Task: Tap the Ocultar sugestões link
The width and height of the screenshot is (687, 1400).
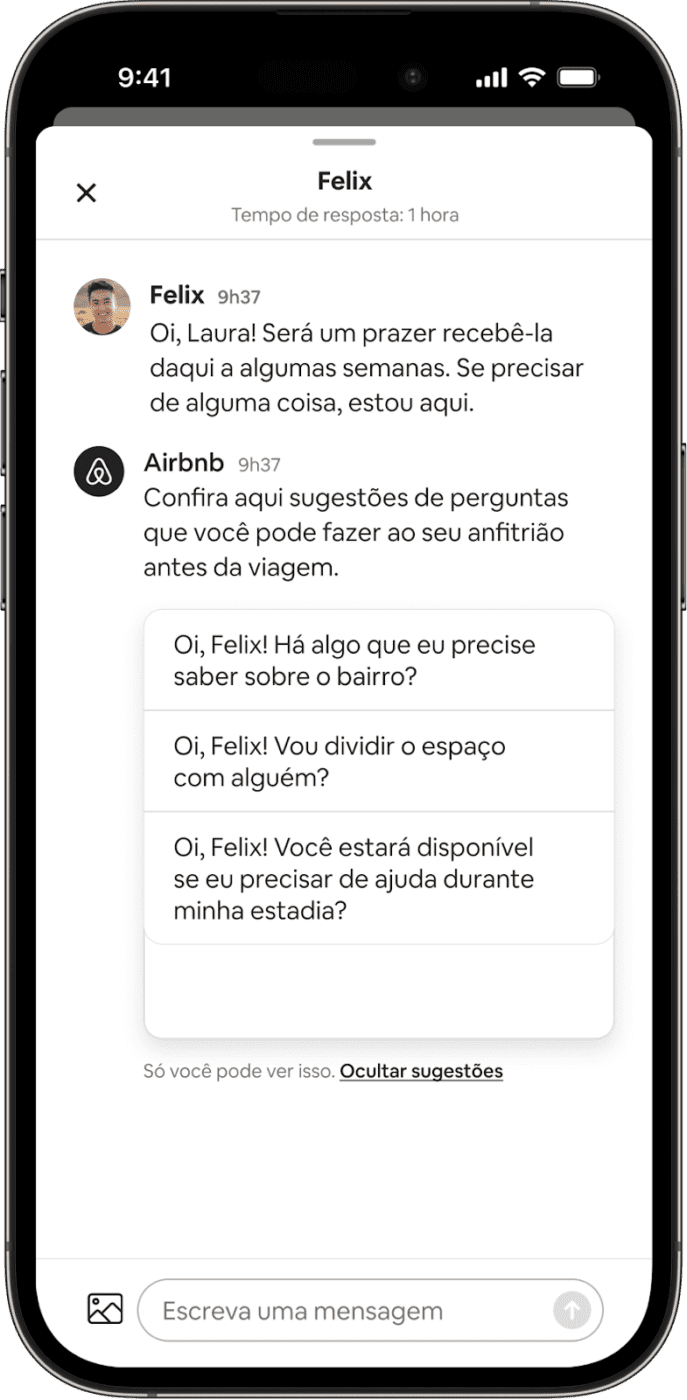Action: click(421, 1071)
